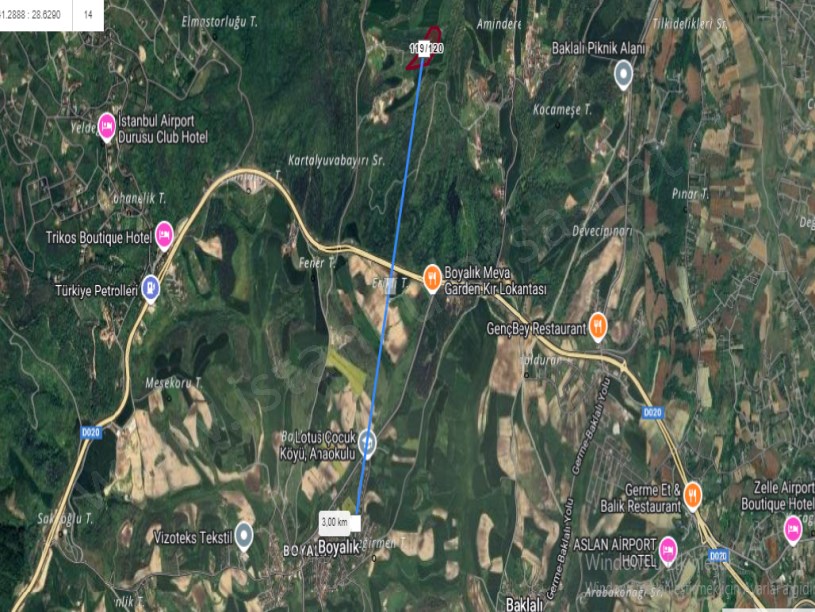This screenshot has width=815, height=612.
Task: Tap the Zelle Airport Boutique Hotel marker
Action: [x=793, y=528]
